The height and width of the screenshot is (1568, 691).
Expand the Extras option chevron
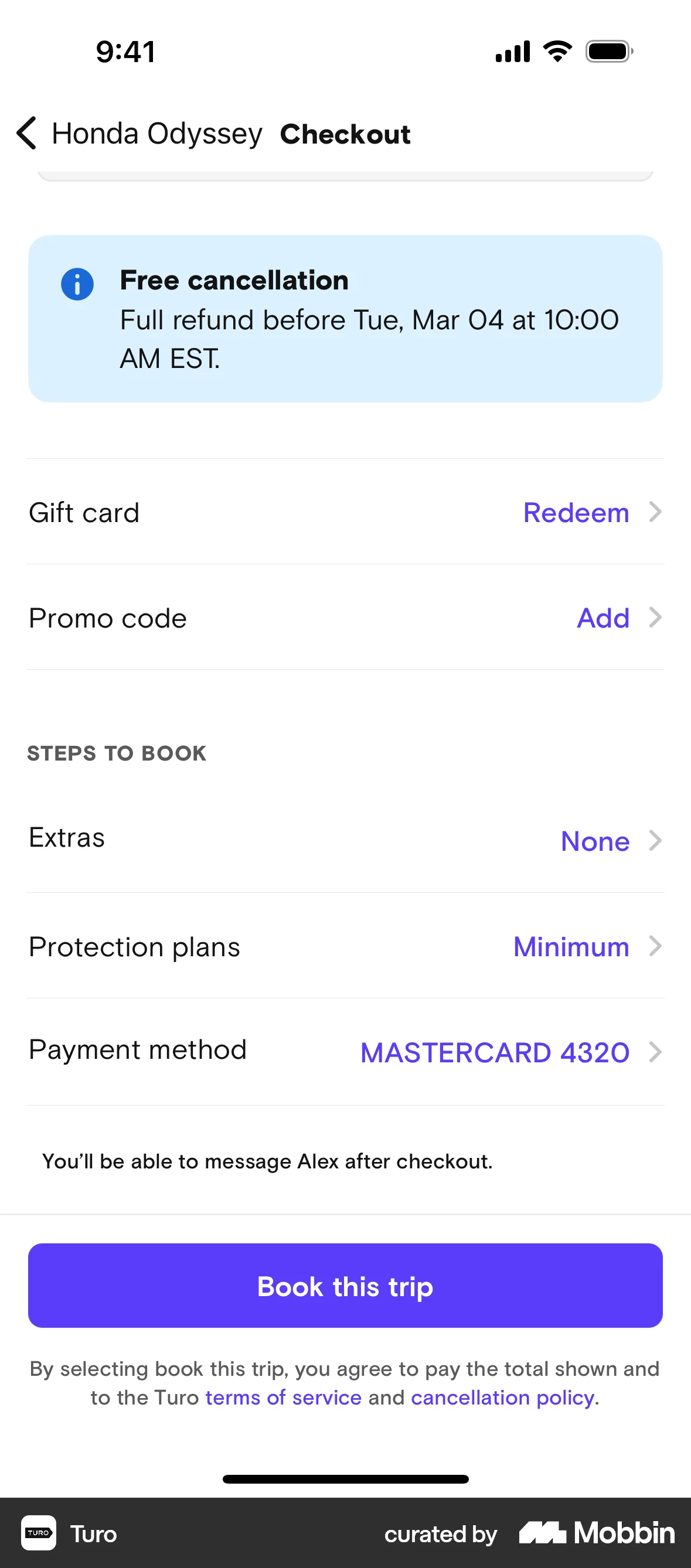pyautogui.click(x=656, y=841)
